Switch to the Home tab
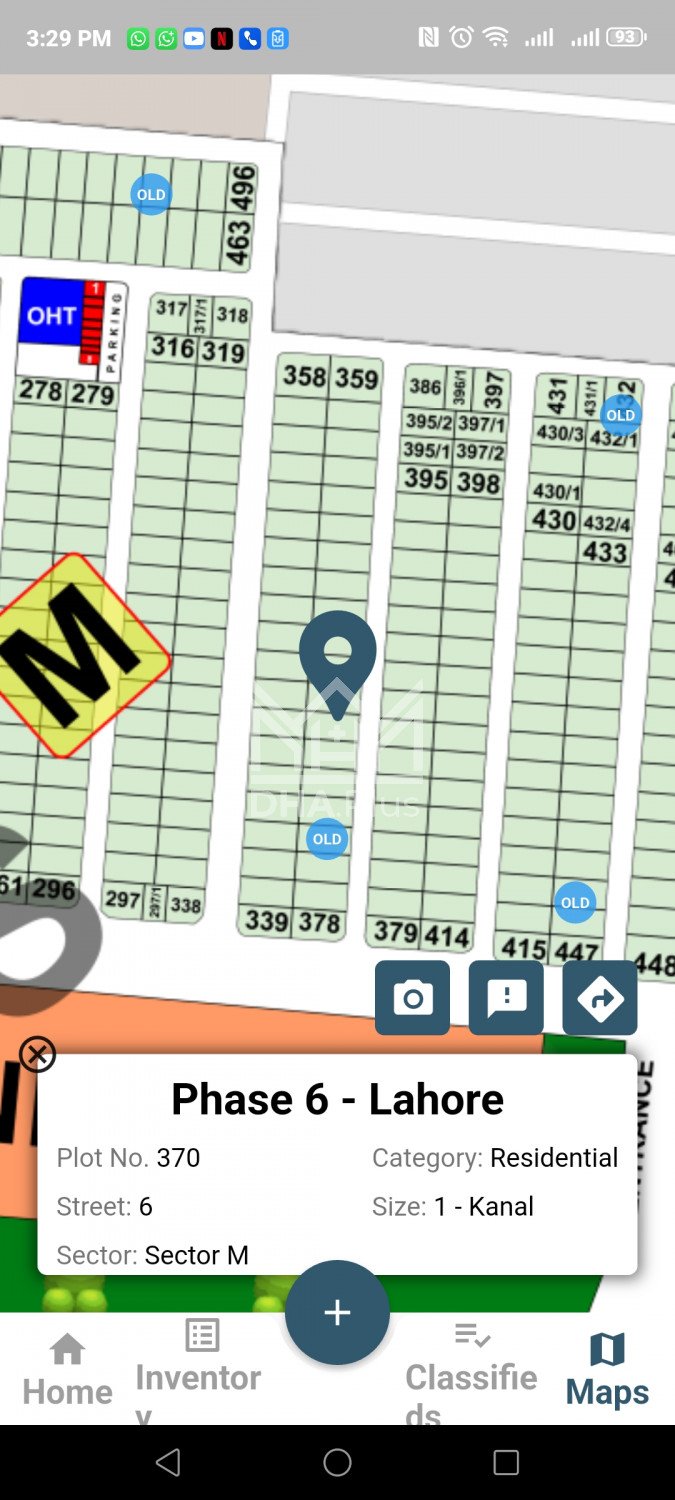 [67, 1370]
